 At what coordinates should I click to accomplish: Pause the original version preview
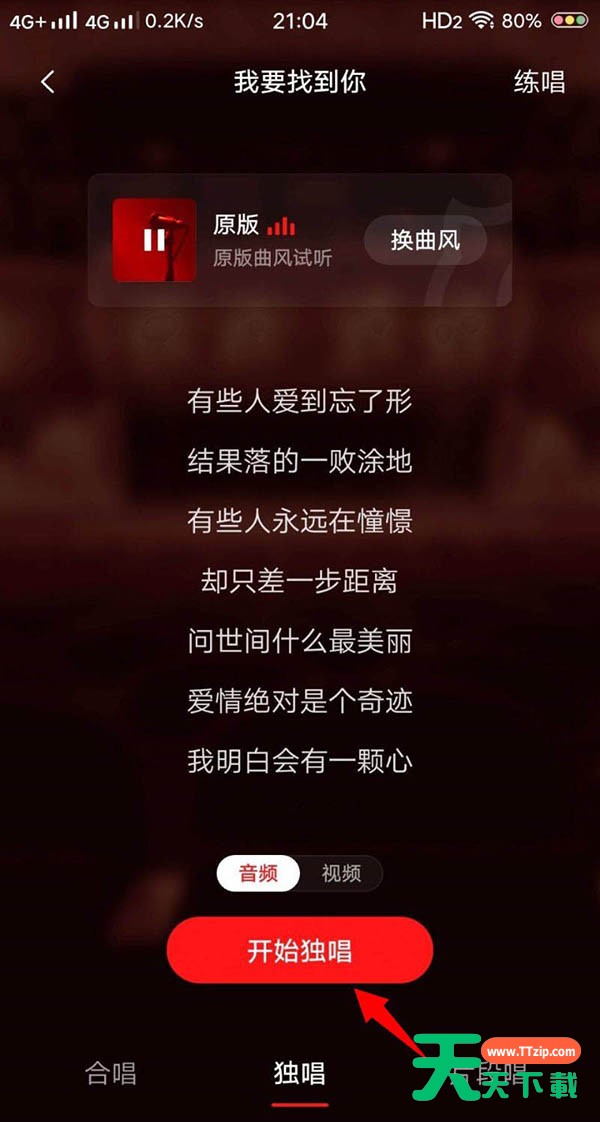[x=154, y=240]
